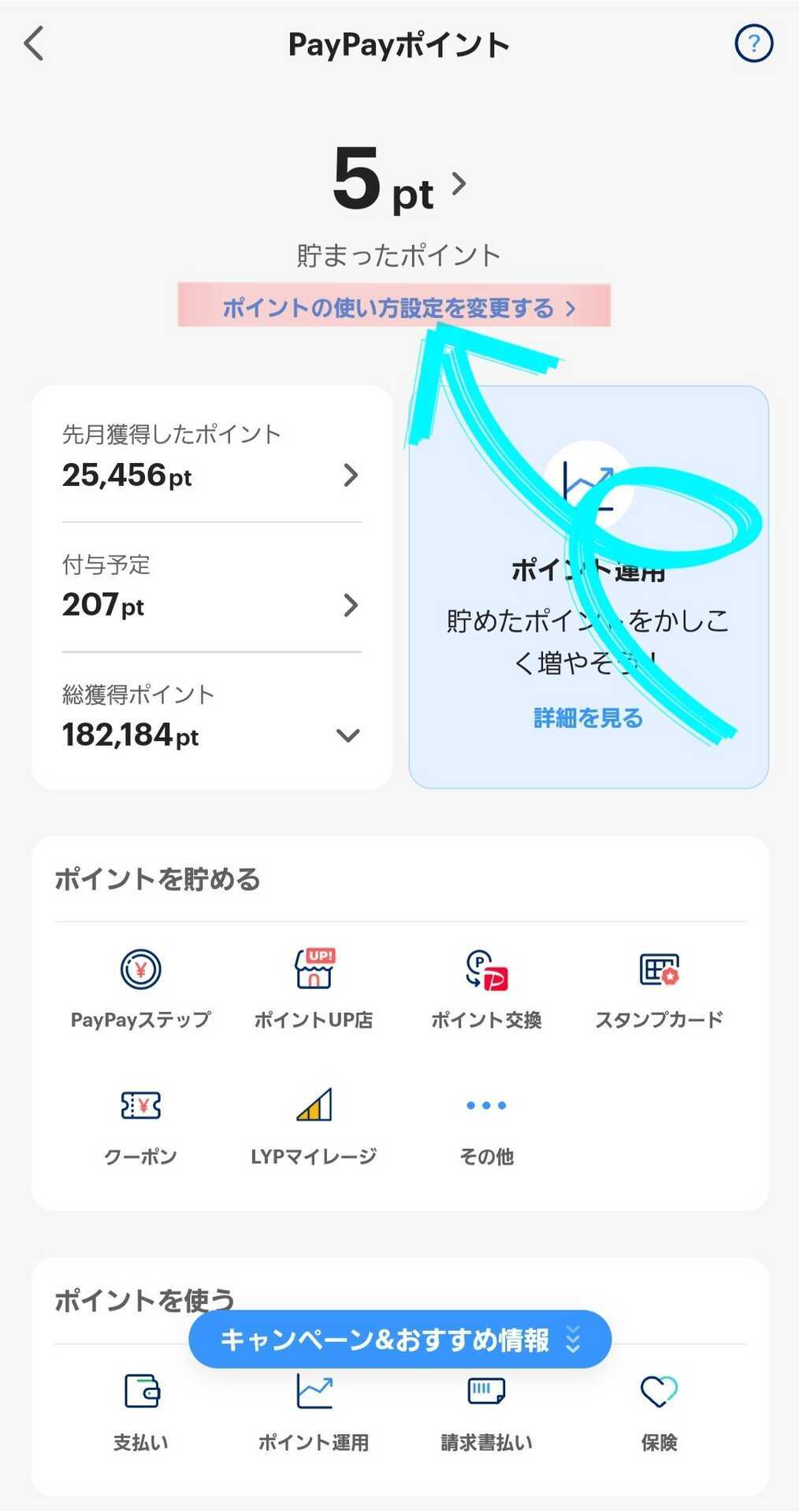Go back using the top-left arrow
Image resolution: width=799 pixels, height=1512 pixels.
pyautogui.click(x=34, y=44)
